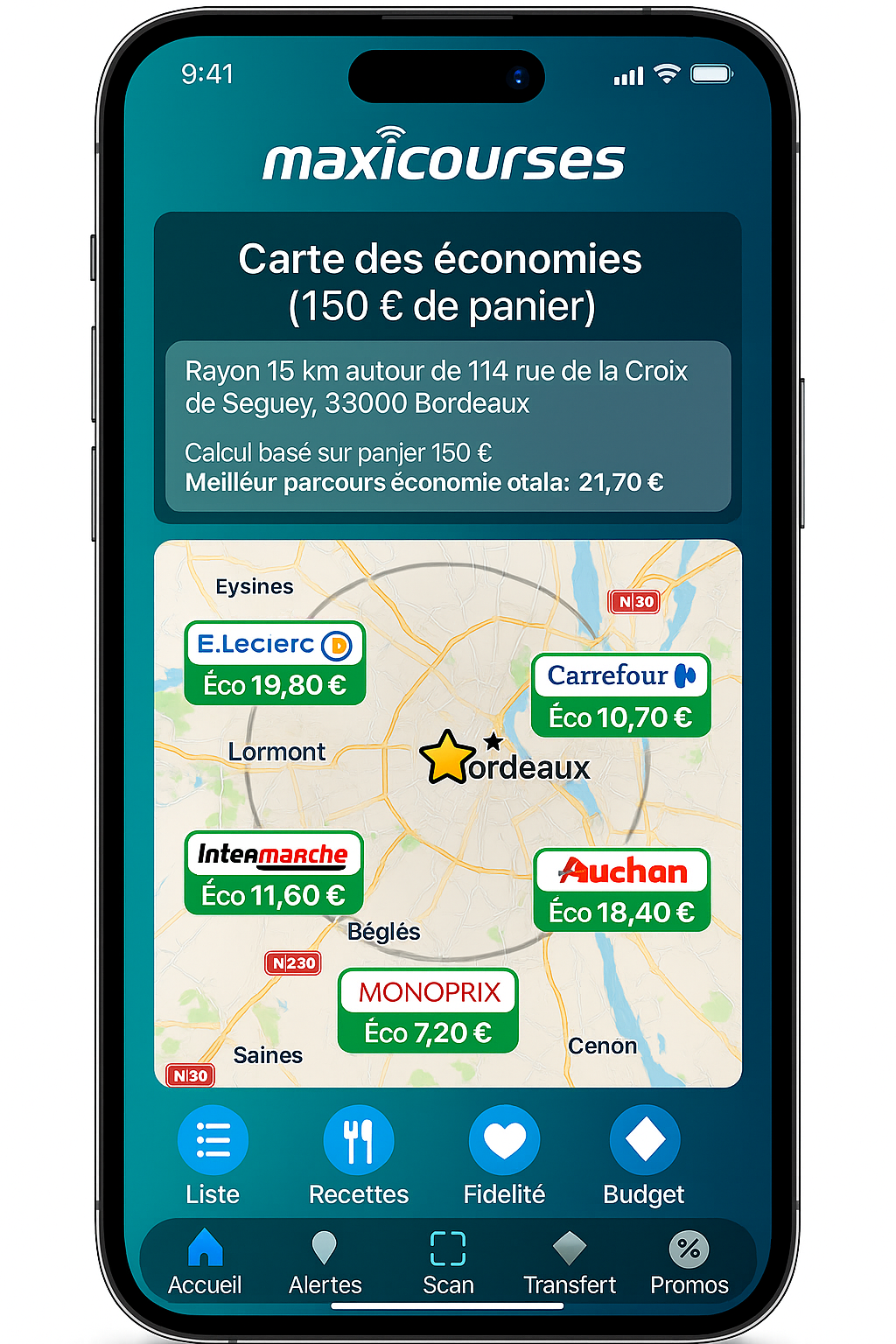
Task: Show the Promos tab
Action: [689, 1262]
